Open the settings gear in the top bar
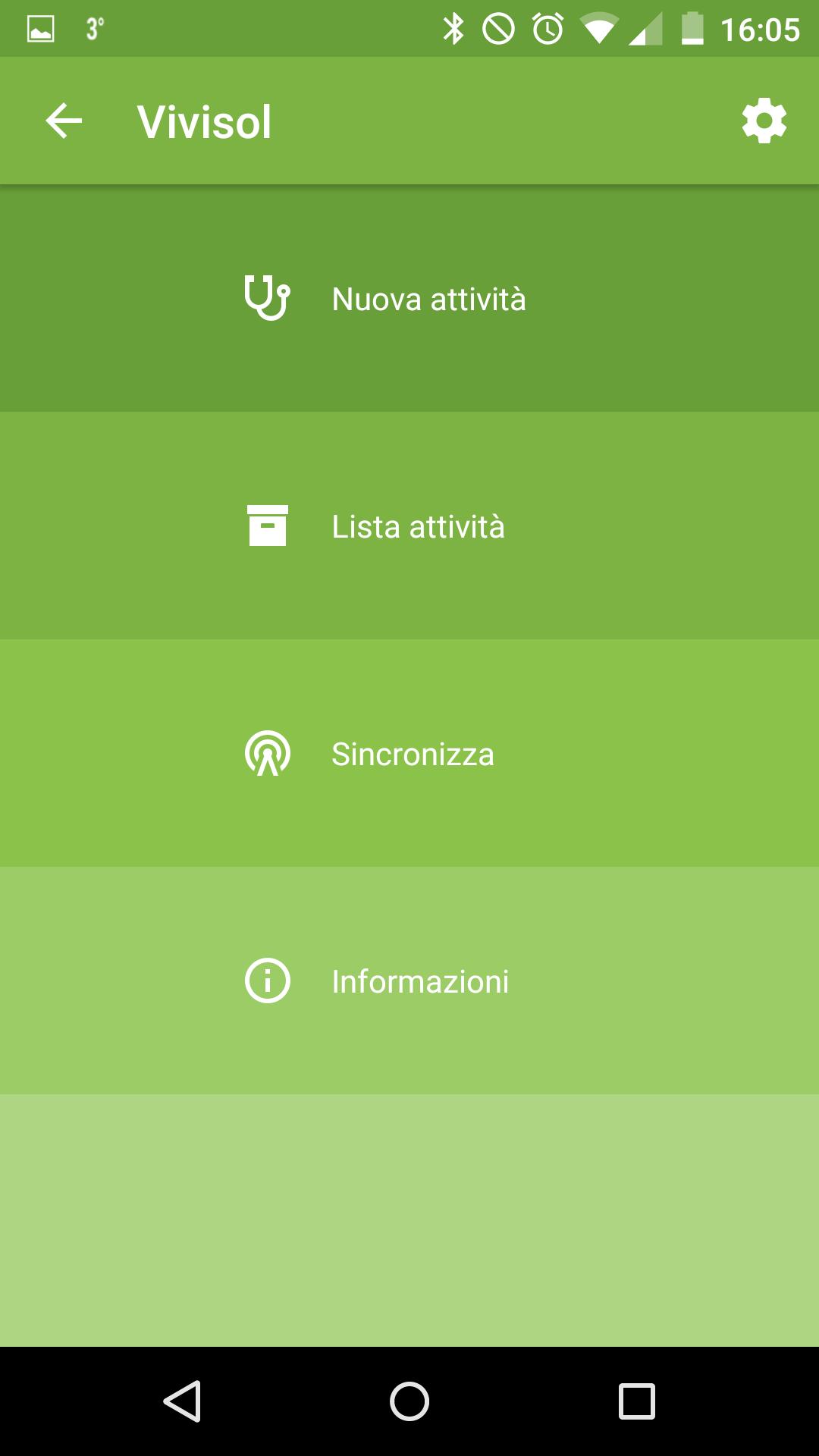 pyautogui.click(x=763, y=121)
